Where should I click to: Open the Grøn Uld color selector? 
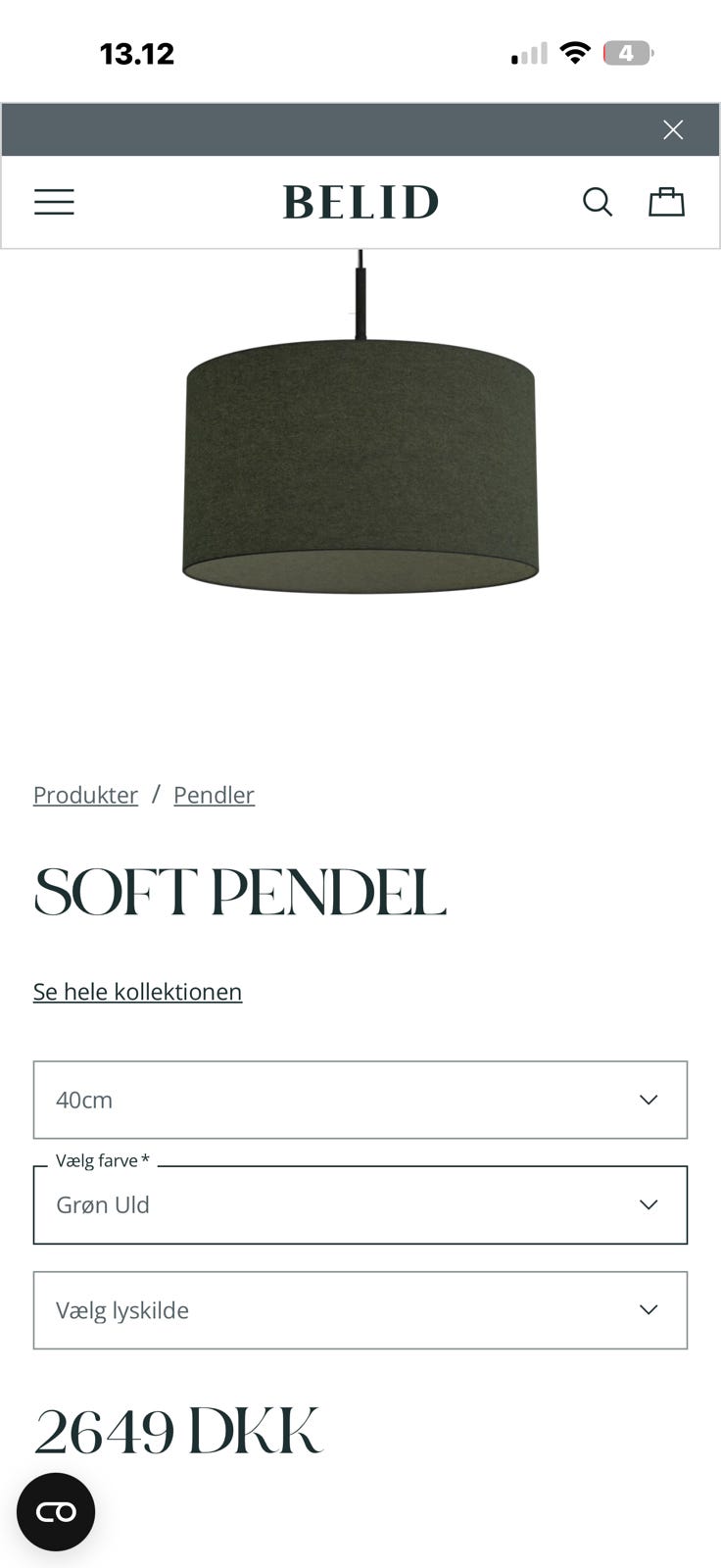pos(360,1204)
